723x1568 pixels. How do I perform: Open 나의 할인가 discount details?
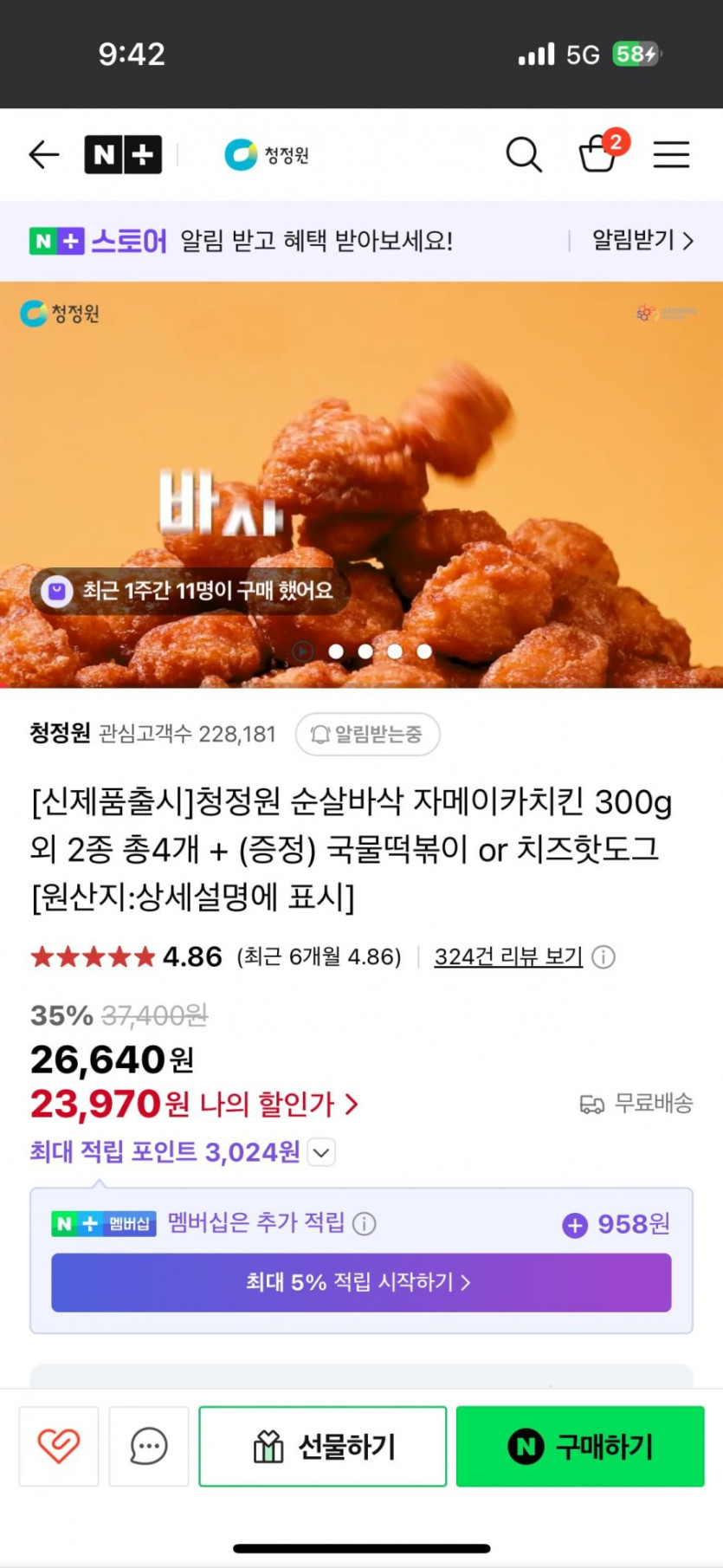pyautogui.click(x=279, y=1104)
